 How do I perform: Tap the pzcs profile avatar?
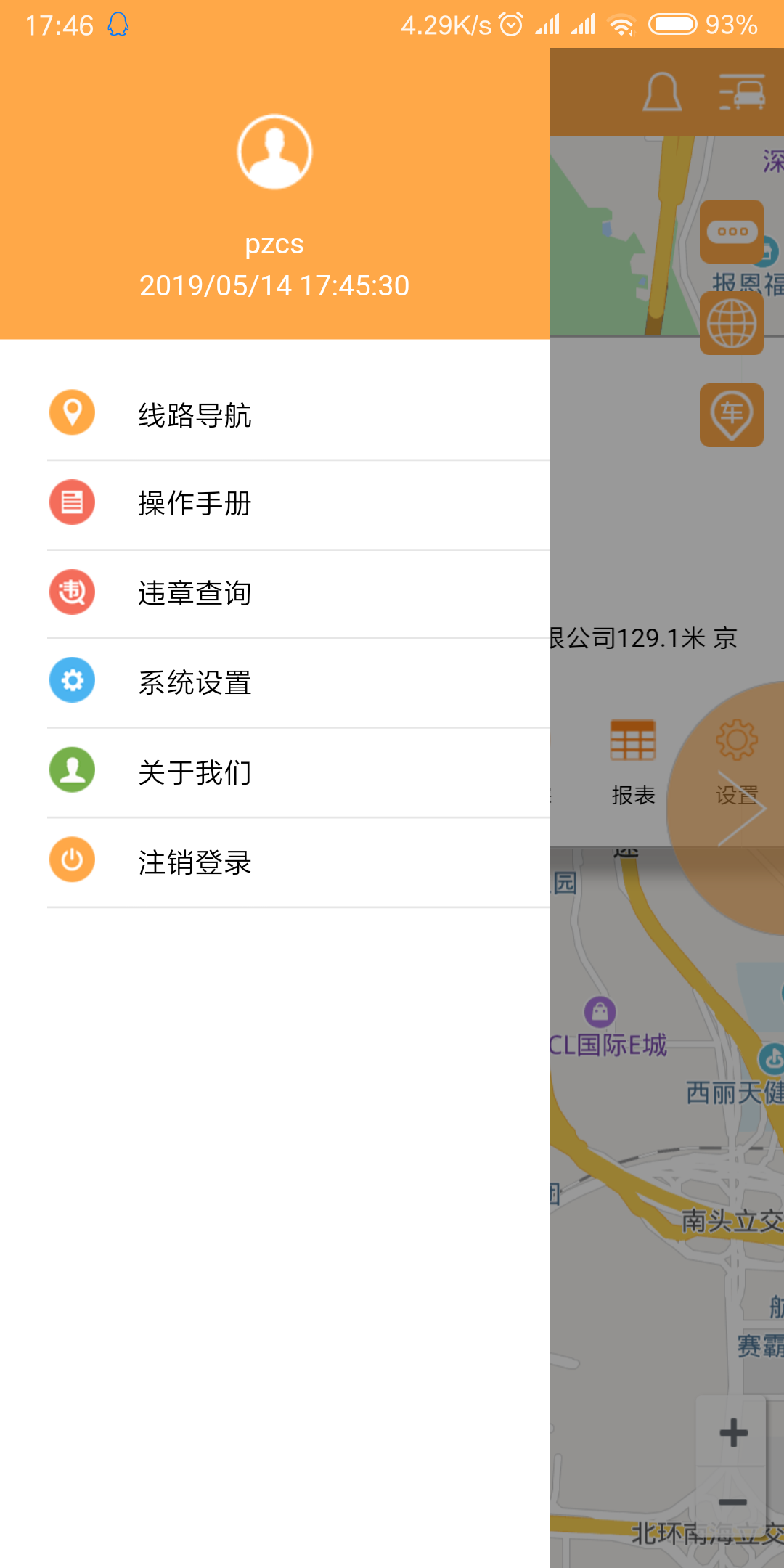click(x=274, y=151)
